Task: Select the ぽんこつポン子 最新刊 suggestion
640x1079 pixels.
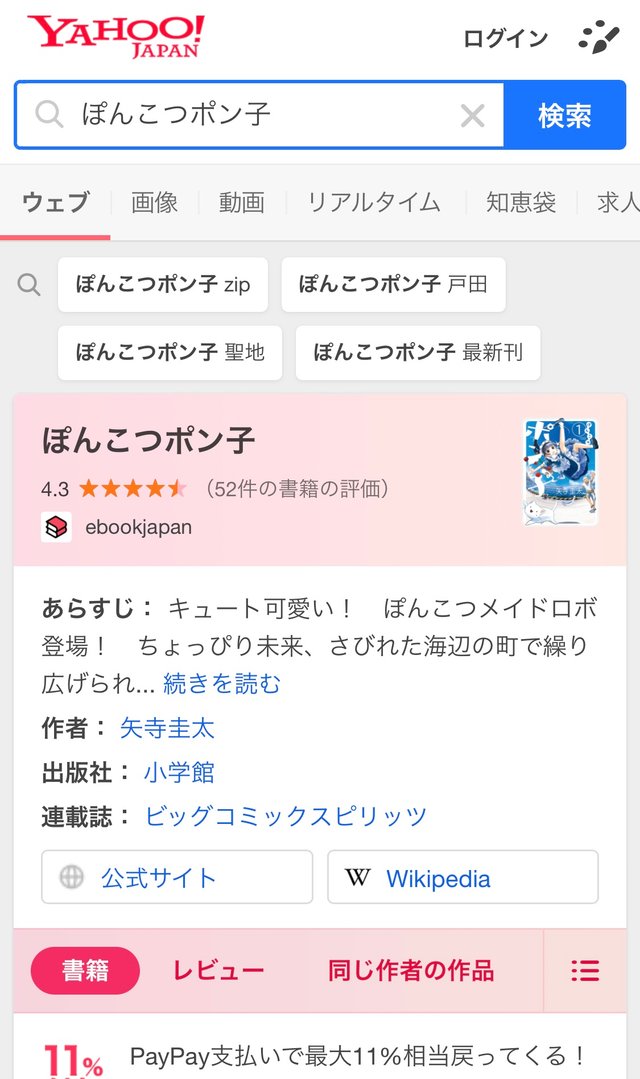Action: pos(418,352)
